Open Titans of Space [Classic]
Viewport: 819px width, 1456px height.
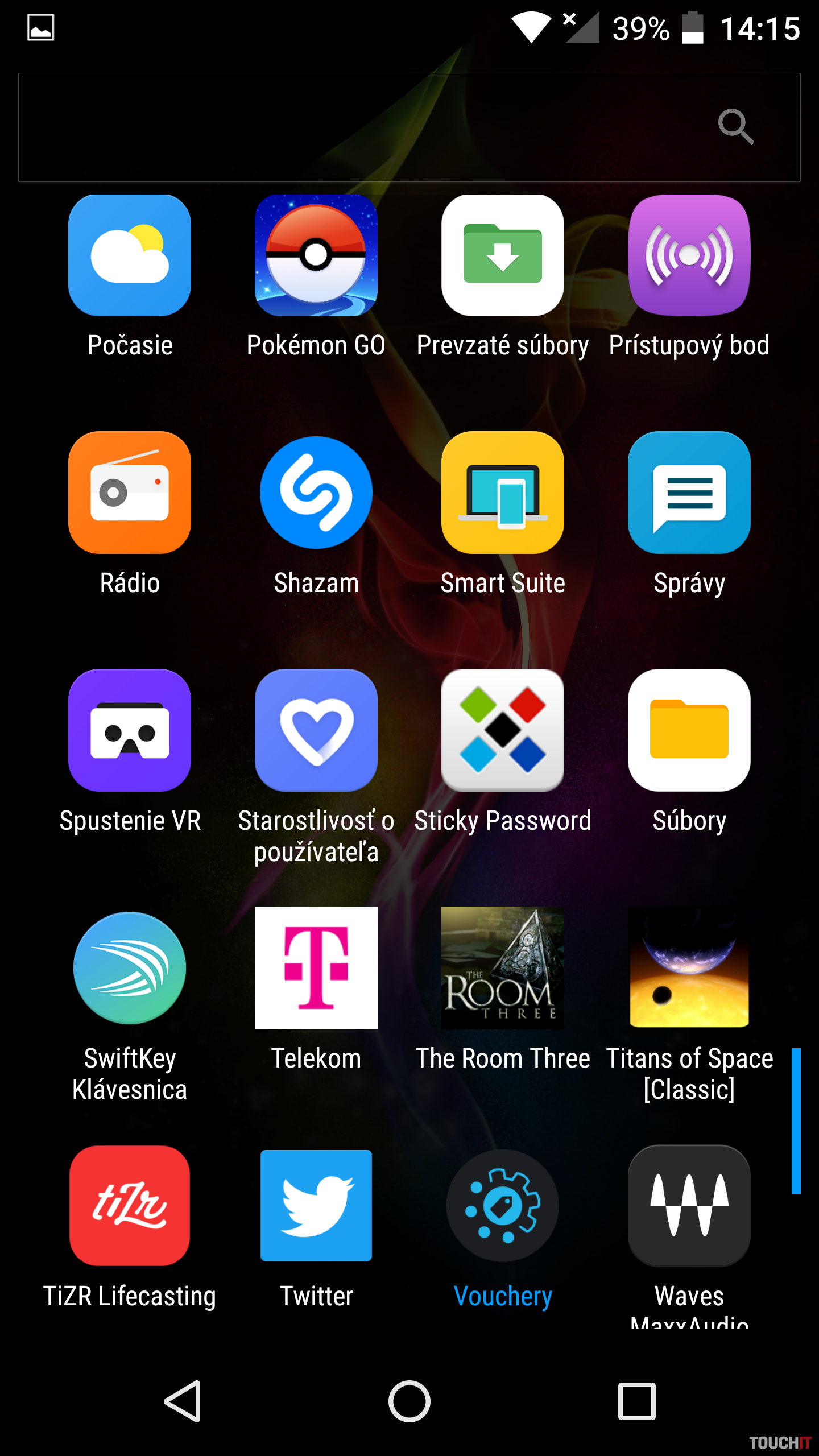click(689, 968)
